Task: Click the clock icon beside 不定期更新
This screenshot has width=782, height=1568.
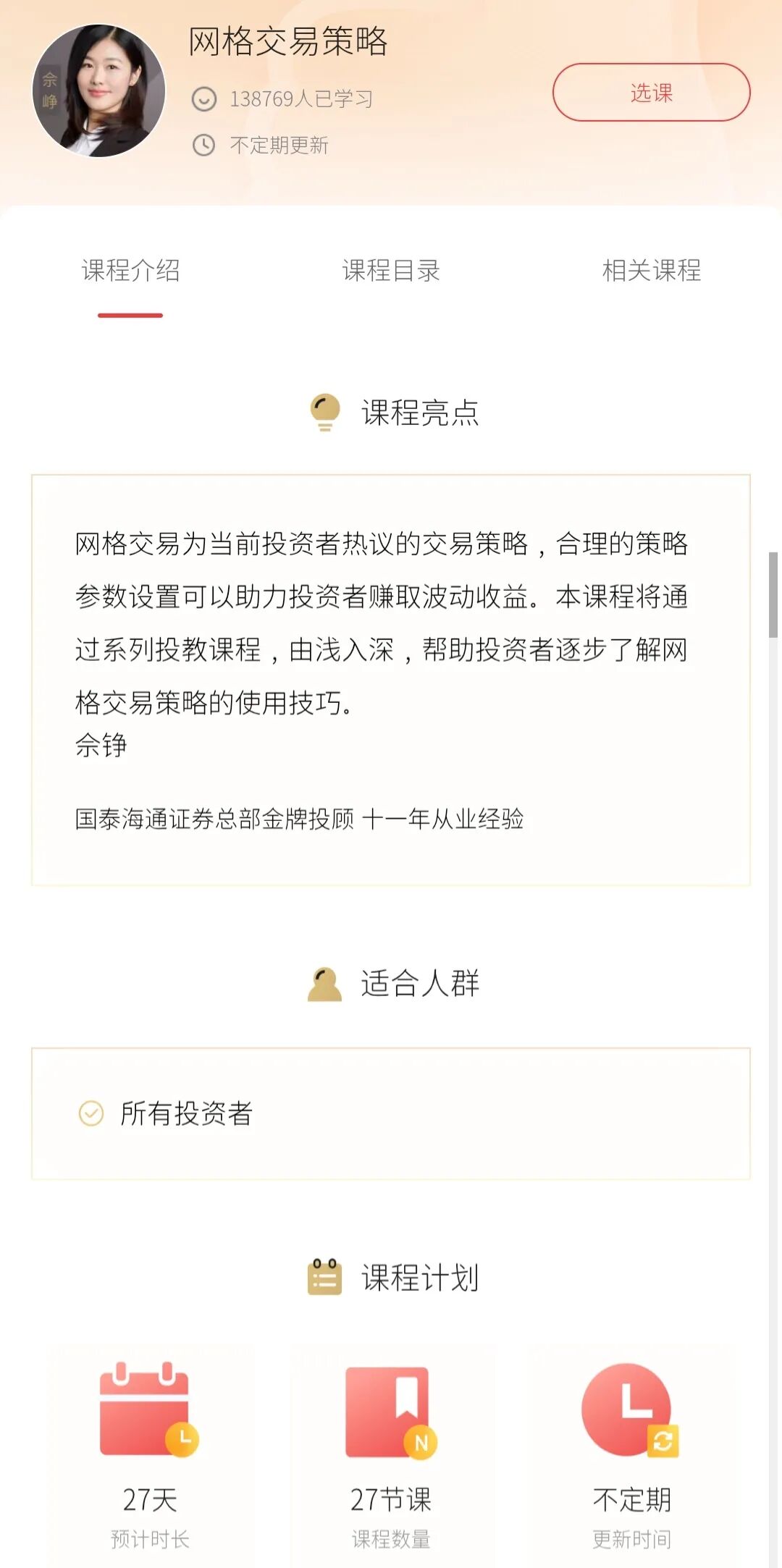Action: coord(203,143)
